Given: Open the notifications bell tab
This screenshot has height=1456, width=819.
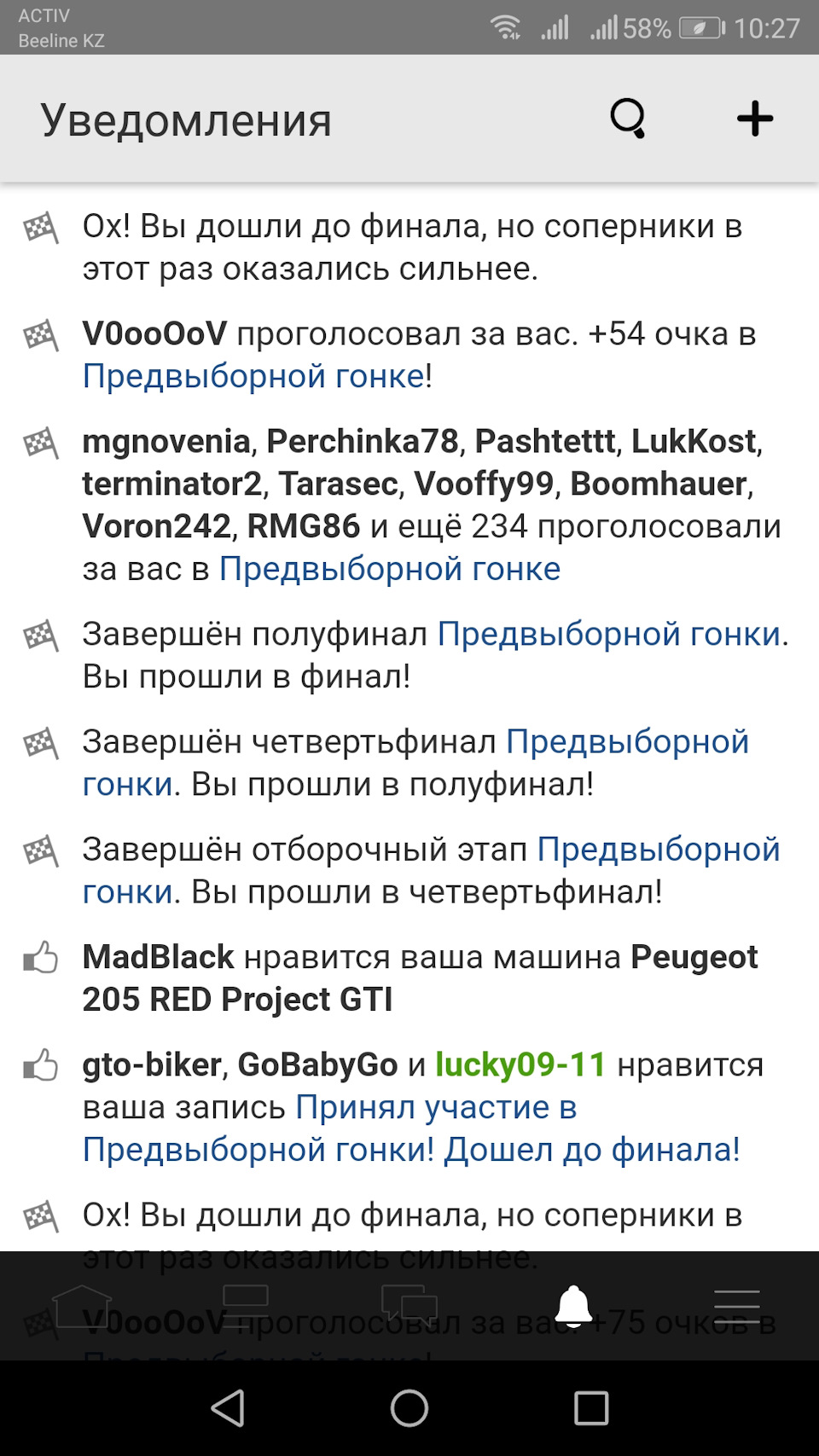Looking at the screenshot, I should [x=573, y=1306].
